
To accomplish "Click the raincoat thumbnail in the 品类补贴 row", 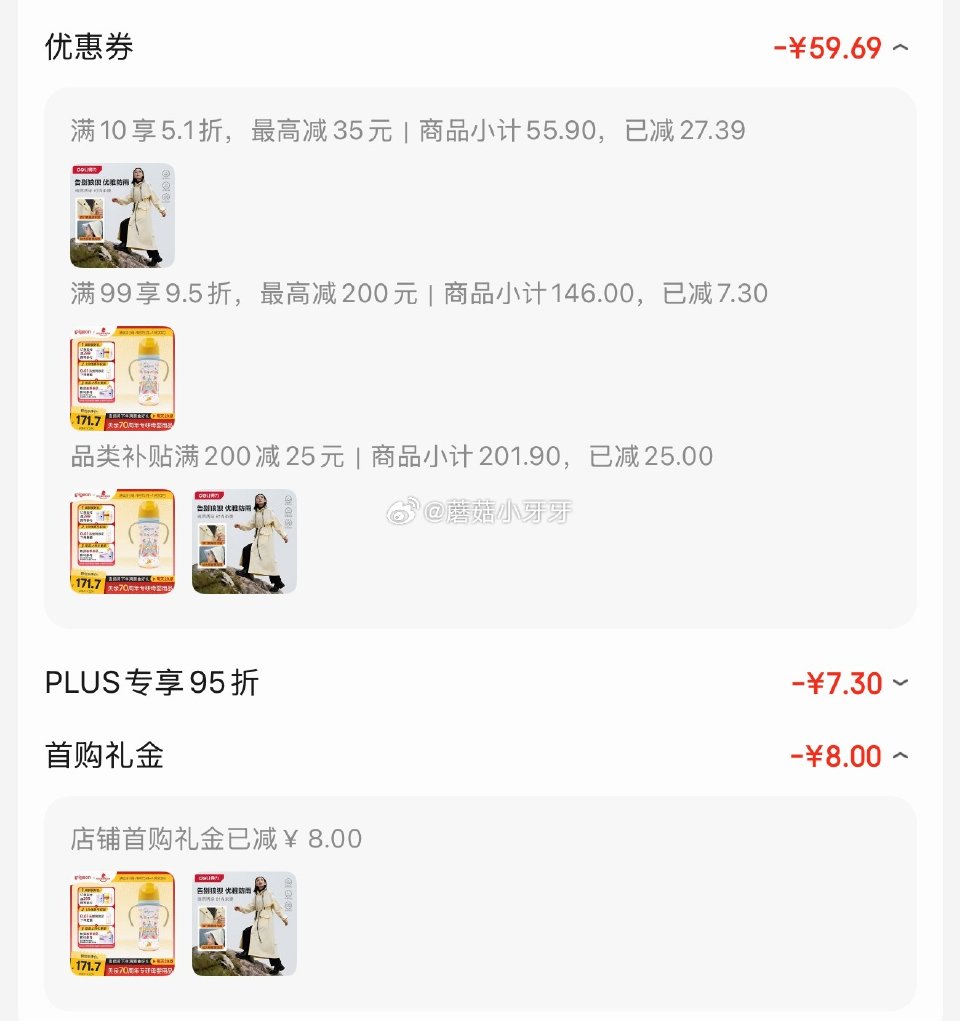I will (x=245, y=540).
